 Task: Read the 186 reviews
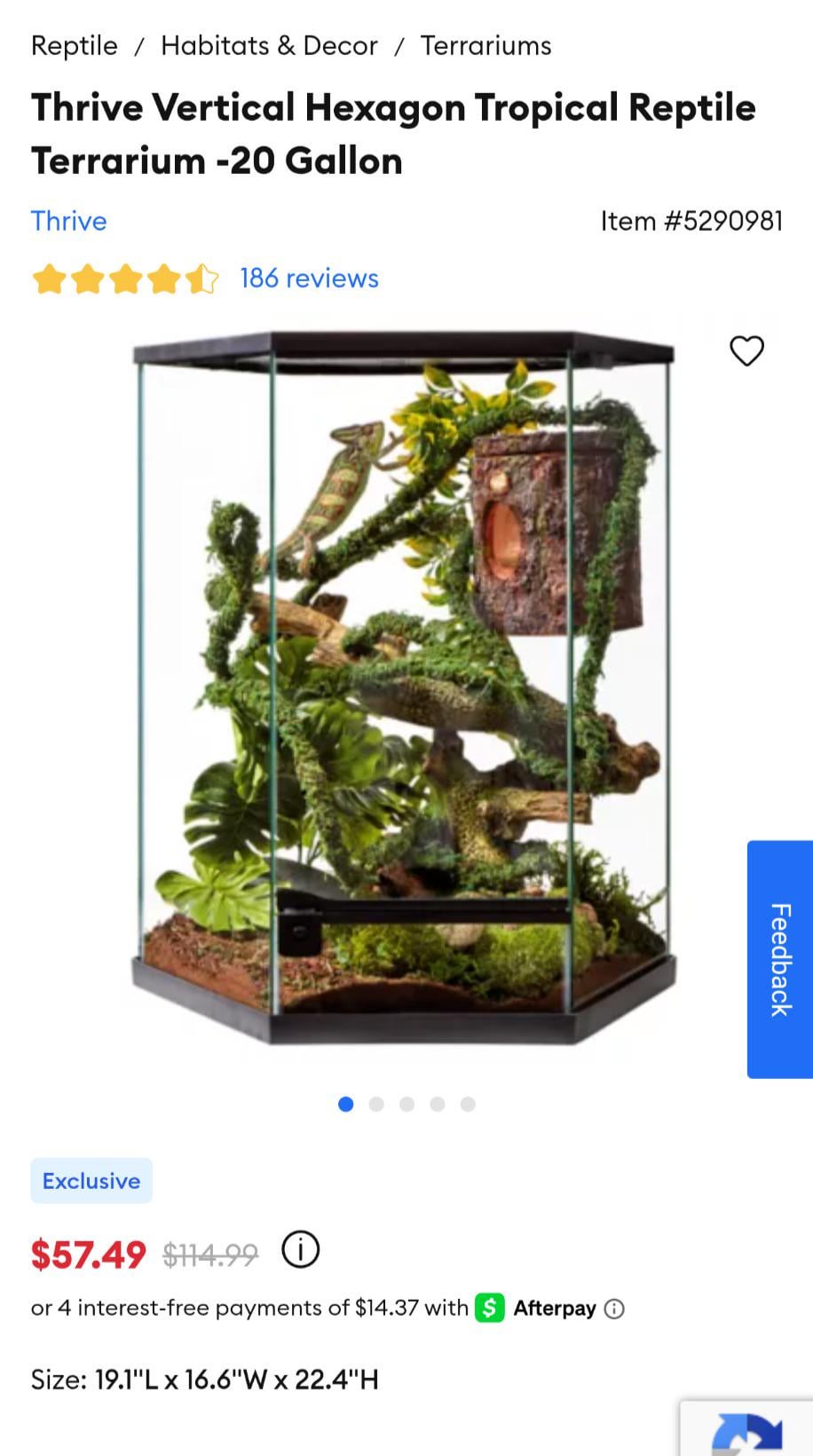point(309,279)
